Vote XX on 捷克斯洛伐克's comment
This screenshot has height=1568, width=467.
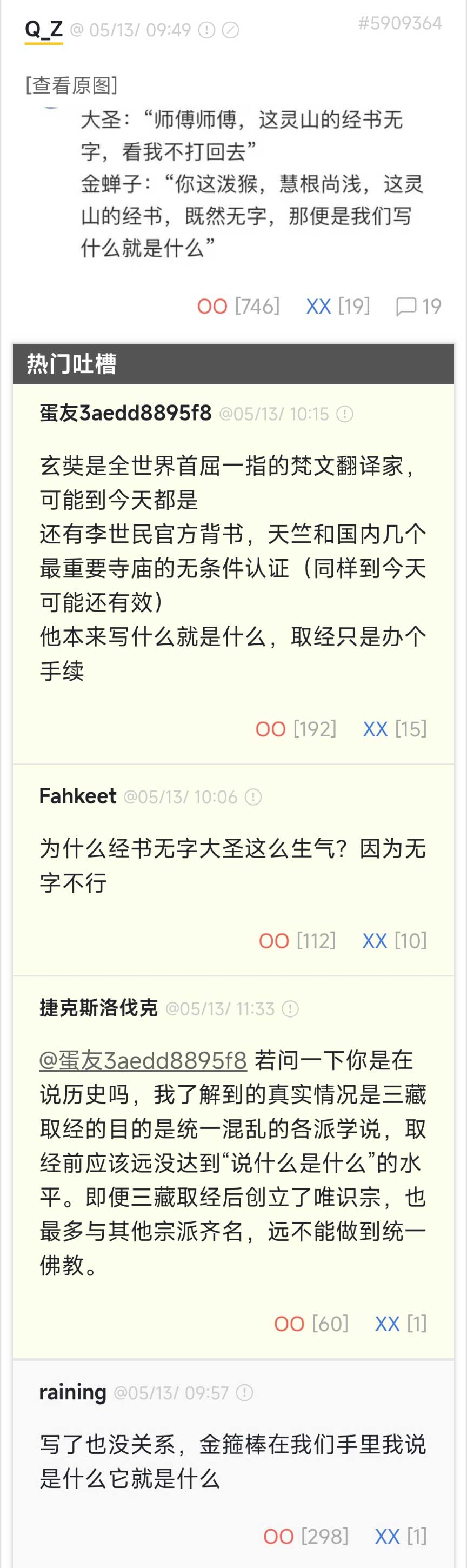(x=386, y=1323)
